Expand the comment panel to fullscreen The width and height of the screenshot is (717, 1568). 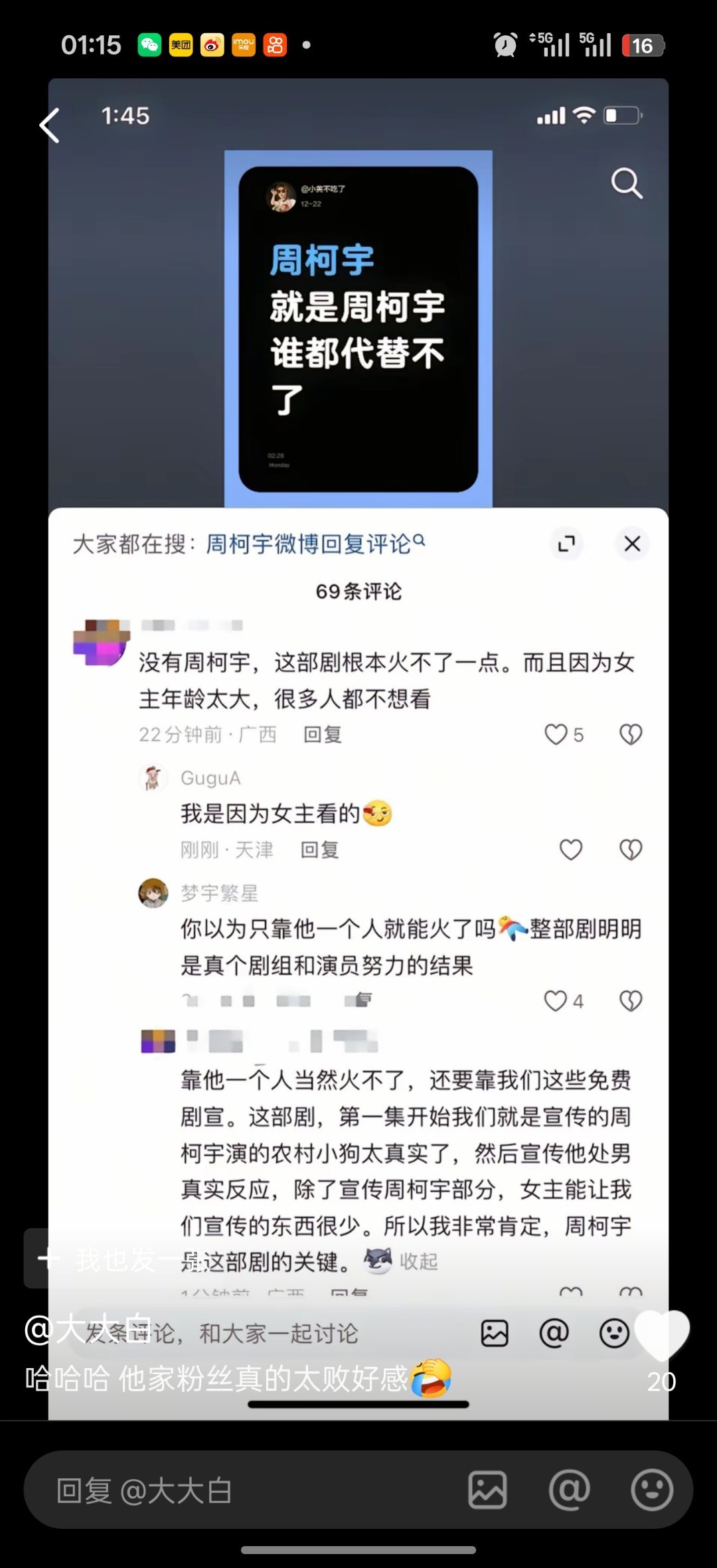[568, 544]
